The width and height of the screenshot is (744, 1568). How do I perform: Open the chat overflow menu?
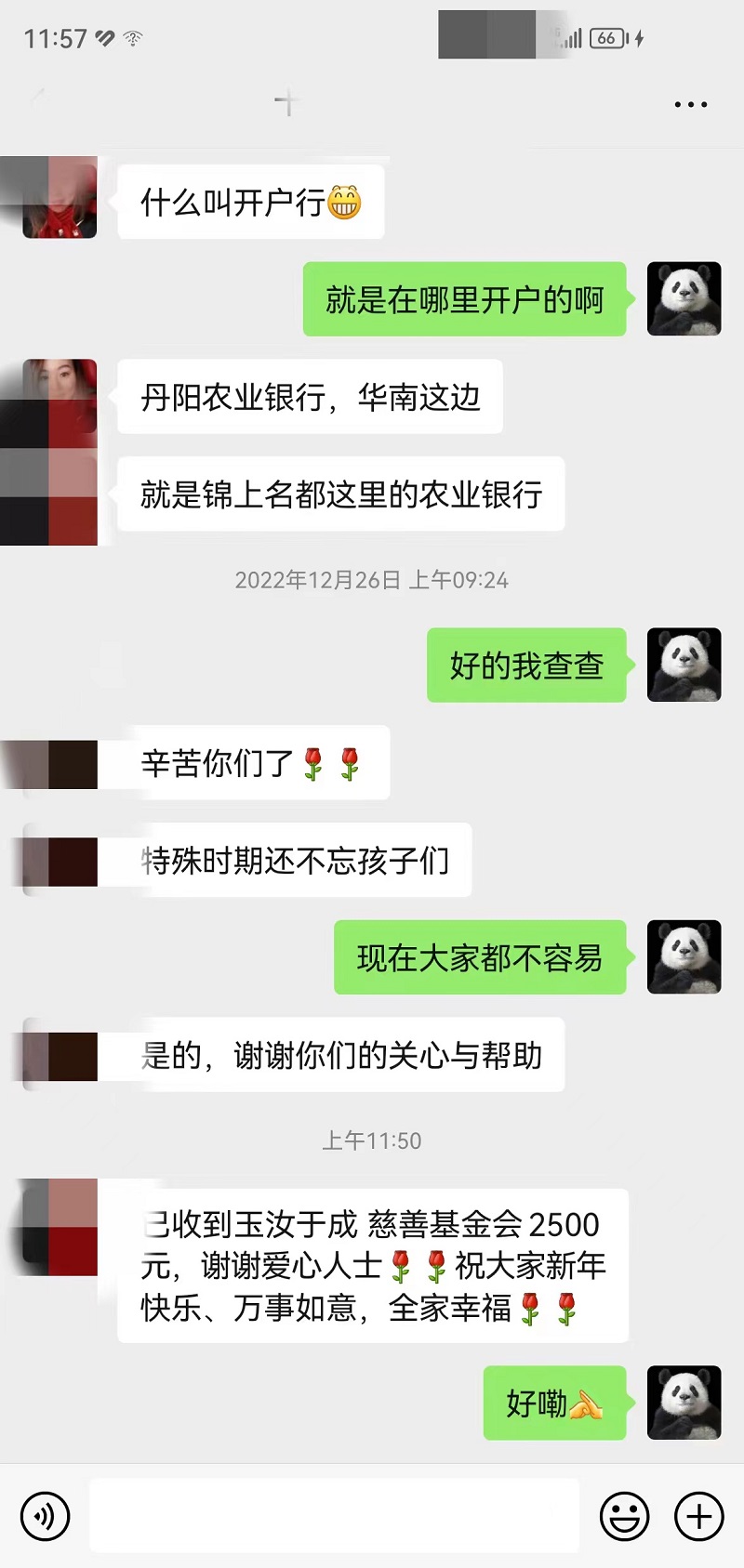point(690,105)
